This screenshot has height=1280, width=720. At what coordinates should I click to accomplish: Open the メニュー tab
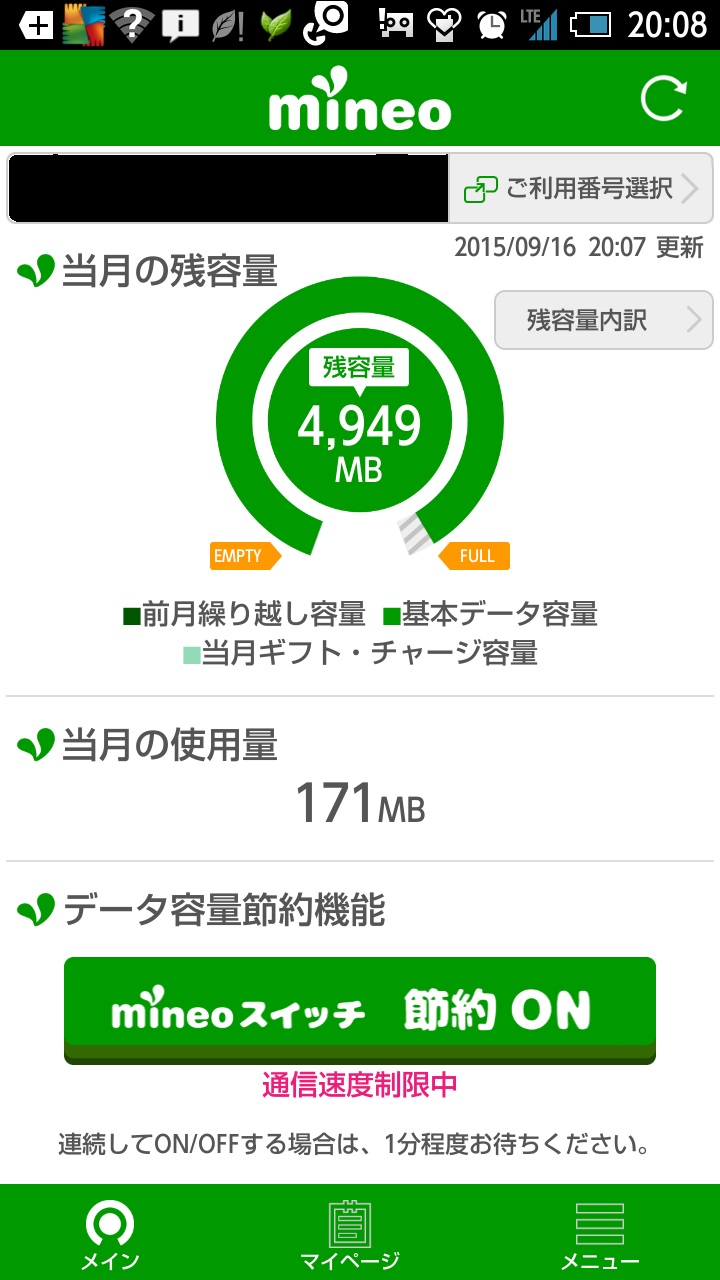pos(600,1234)
